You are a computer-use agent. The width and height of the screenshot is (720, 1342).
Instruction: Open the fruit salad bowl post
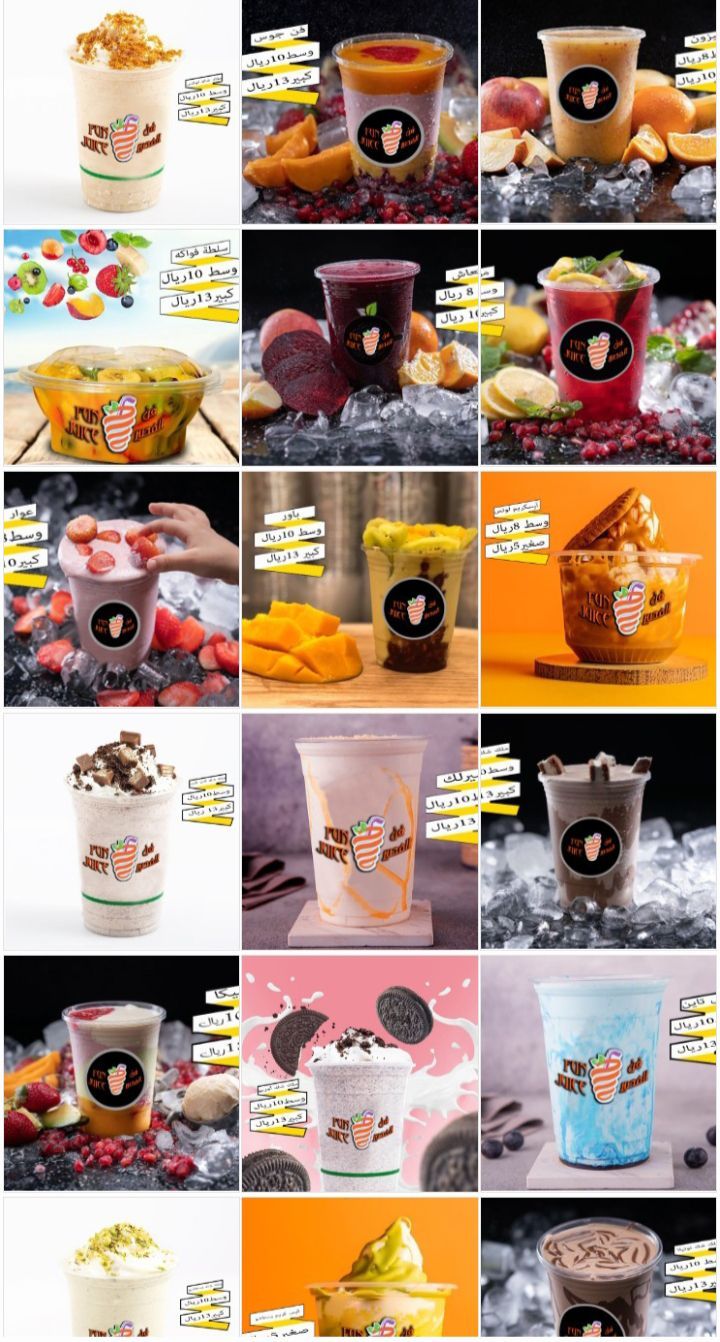pos(121,348)
